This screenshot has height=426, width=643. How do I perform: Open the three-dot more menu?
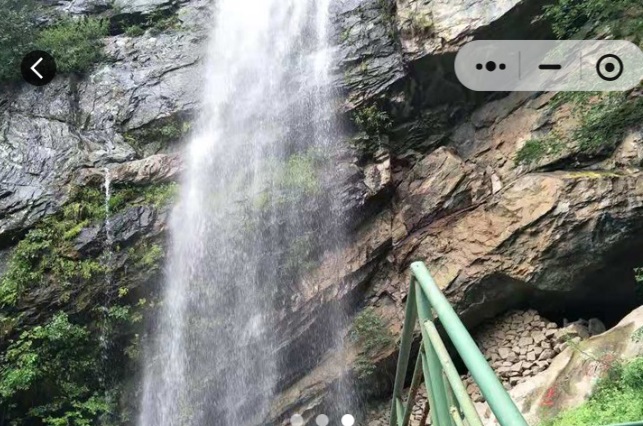(x=491, y=67)
